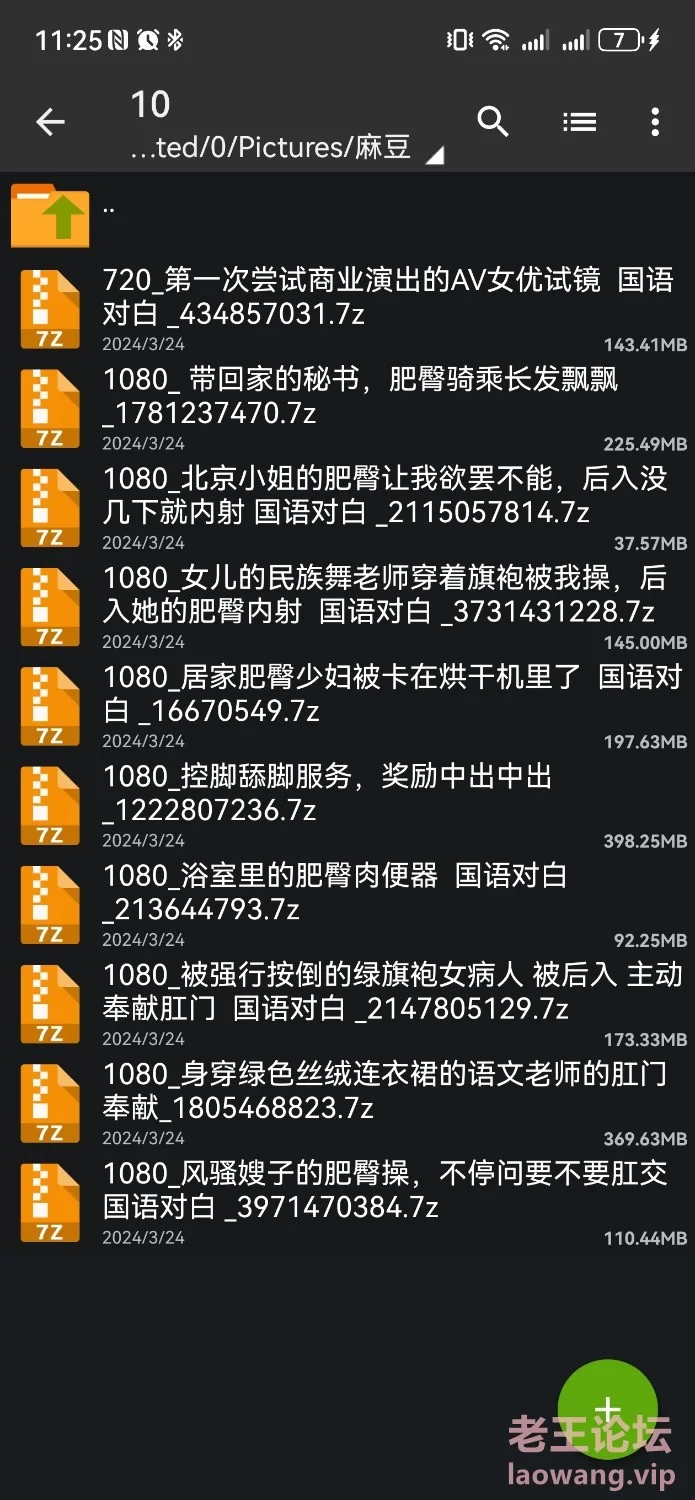Open the 197.63MB archive _16670549.7z
The image size is (695, 1500).
pos(347,705)
